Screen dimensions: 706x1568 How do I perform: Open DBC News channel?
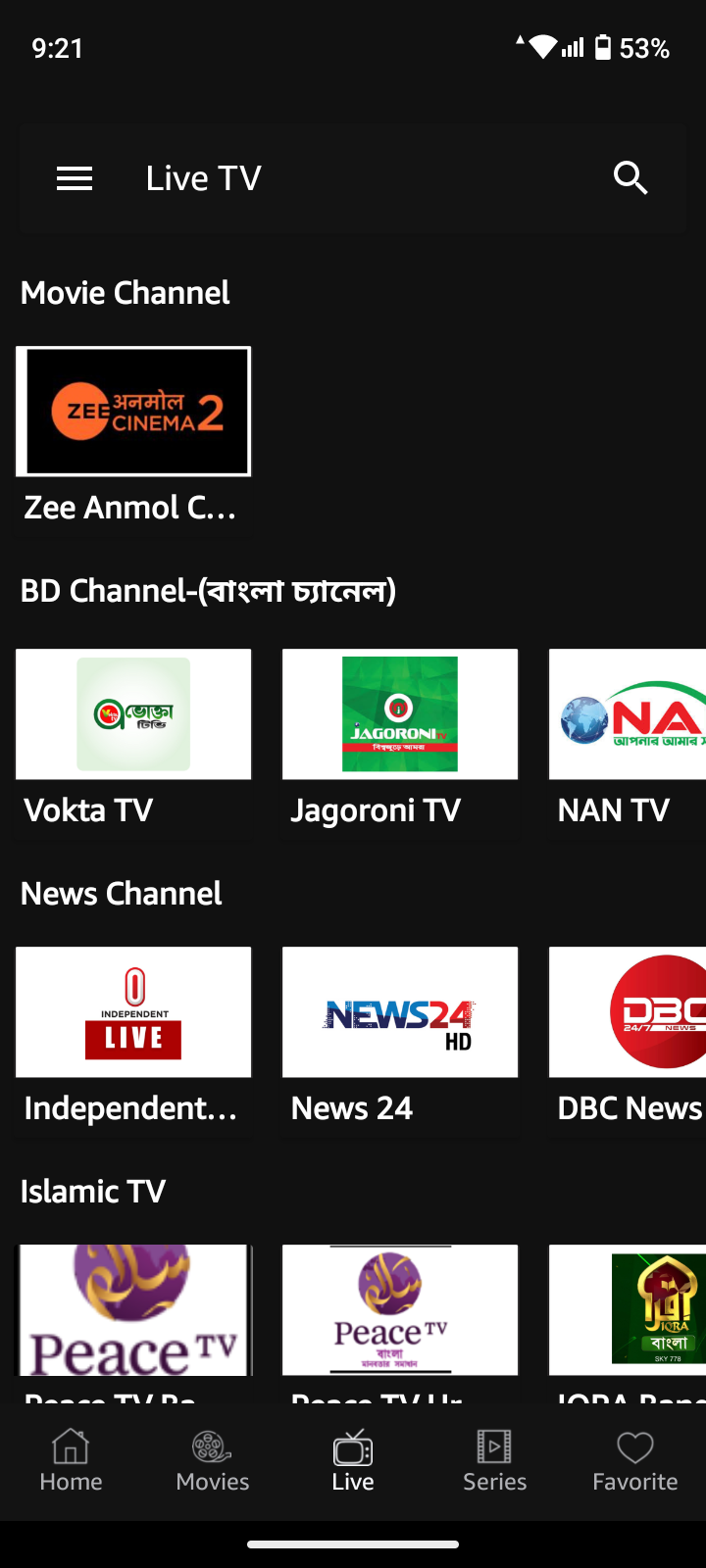coord(628,1012)
